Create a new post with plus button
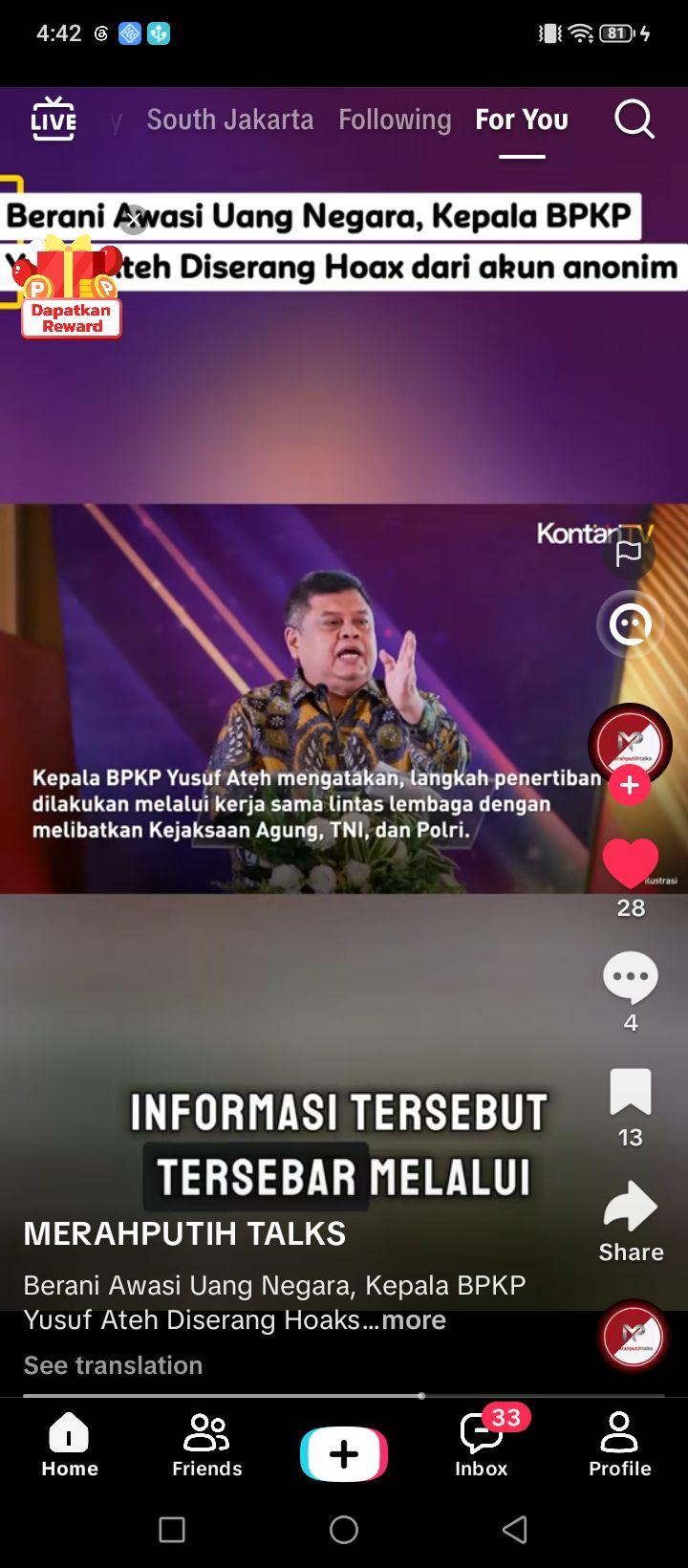This screenshot has height=1568, width=688. 344,1454
